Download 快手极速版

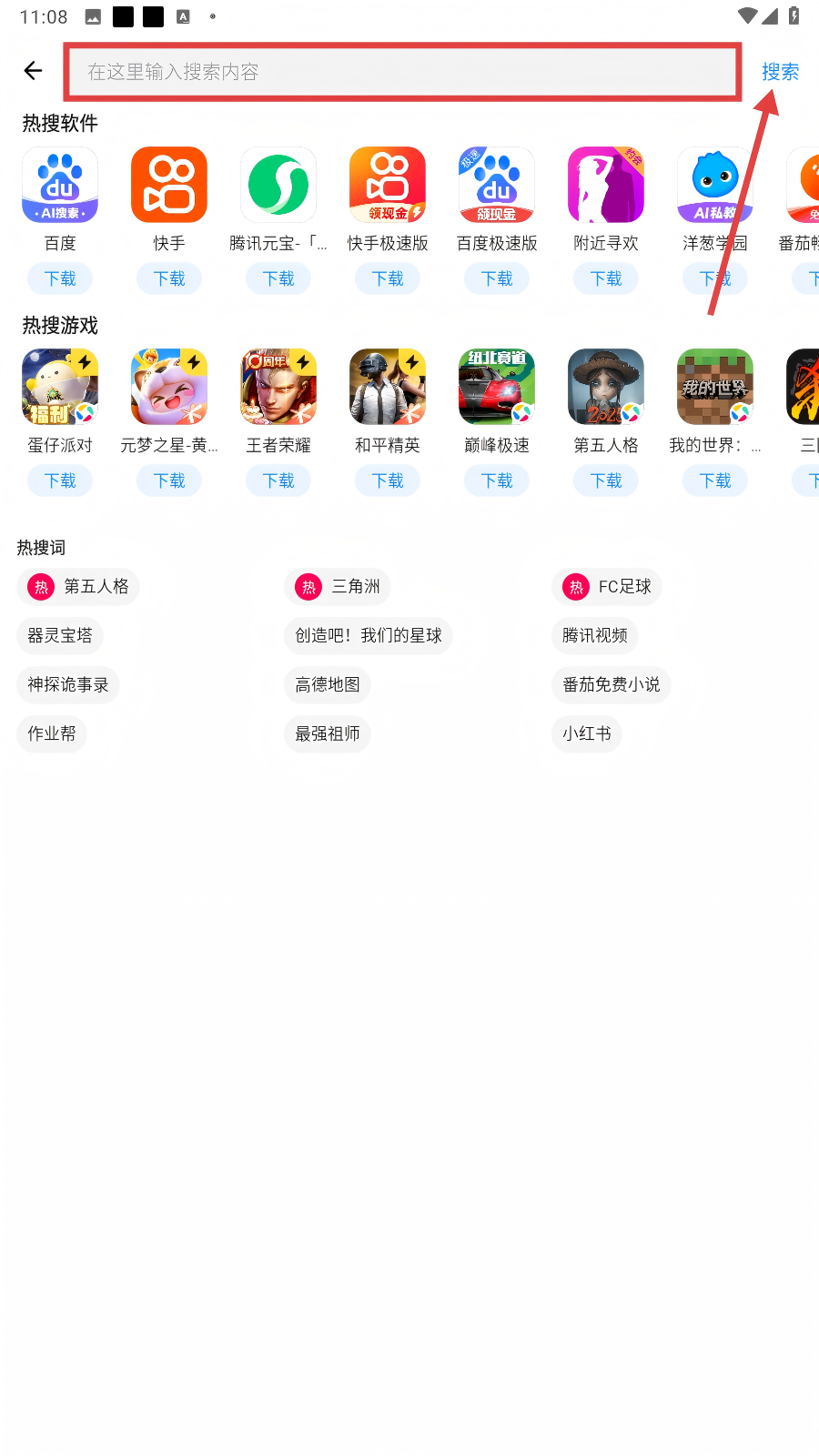[388, 278]
